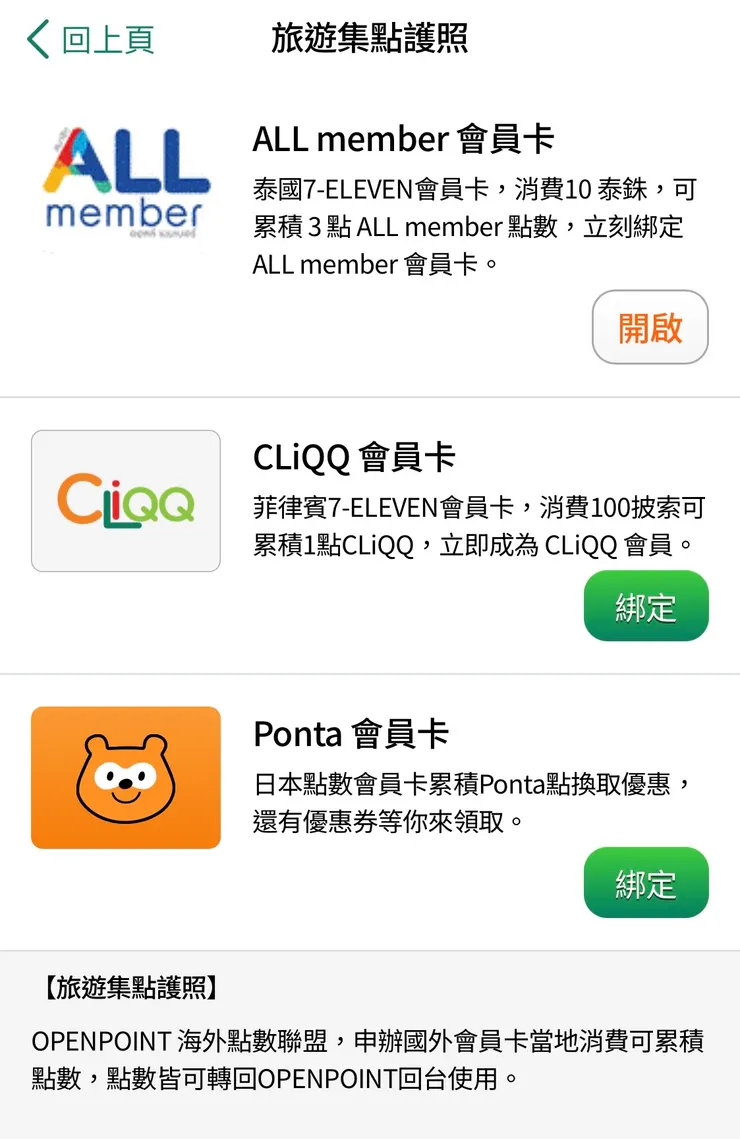
Task: Select the orange Ponta card thumbnail
Action: (125, 777)
